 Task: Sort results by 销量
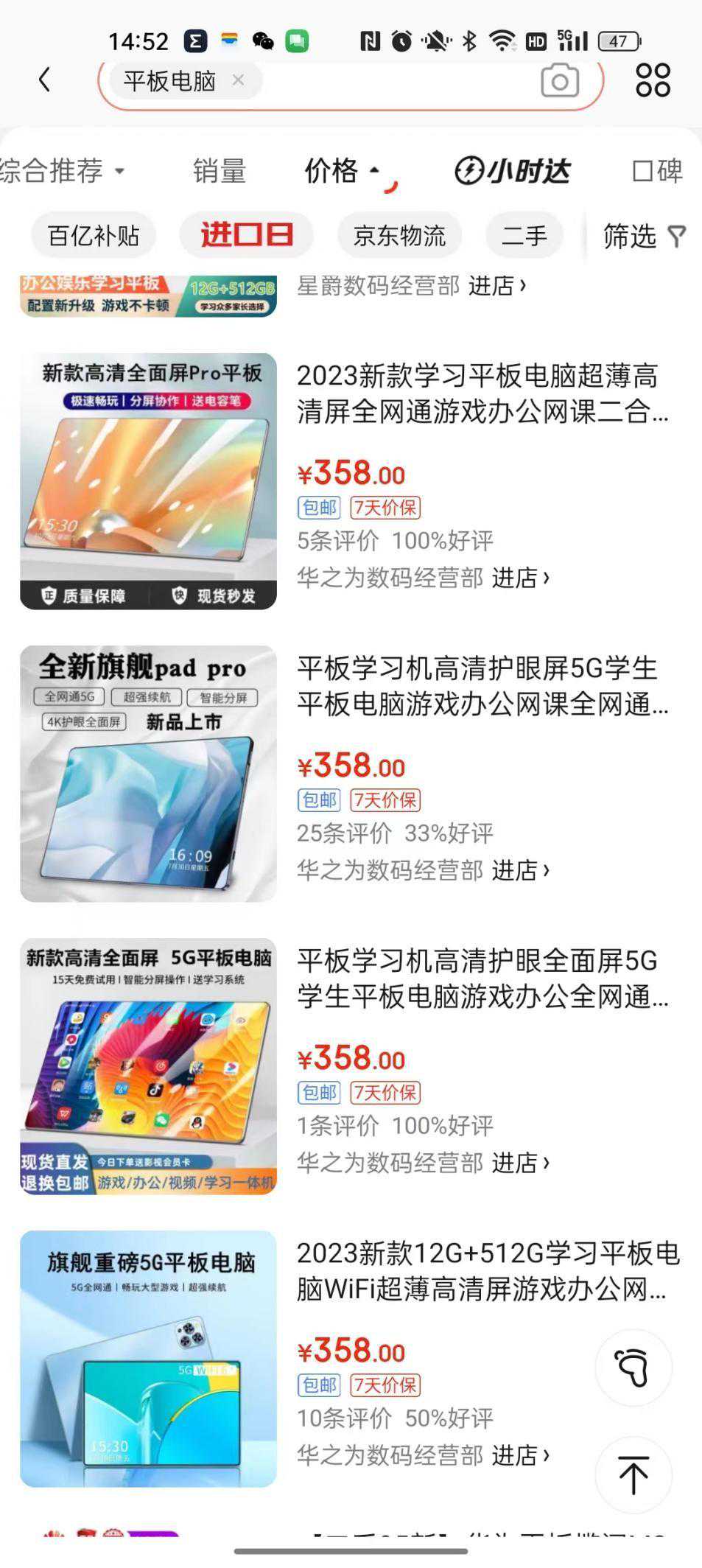(219, 171)
